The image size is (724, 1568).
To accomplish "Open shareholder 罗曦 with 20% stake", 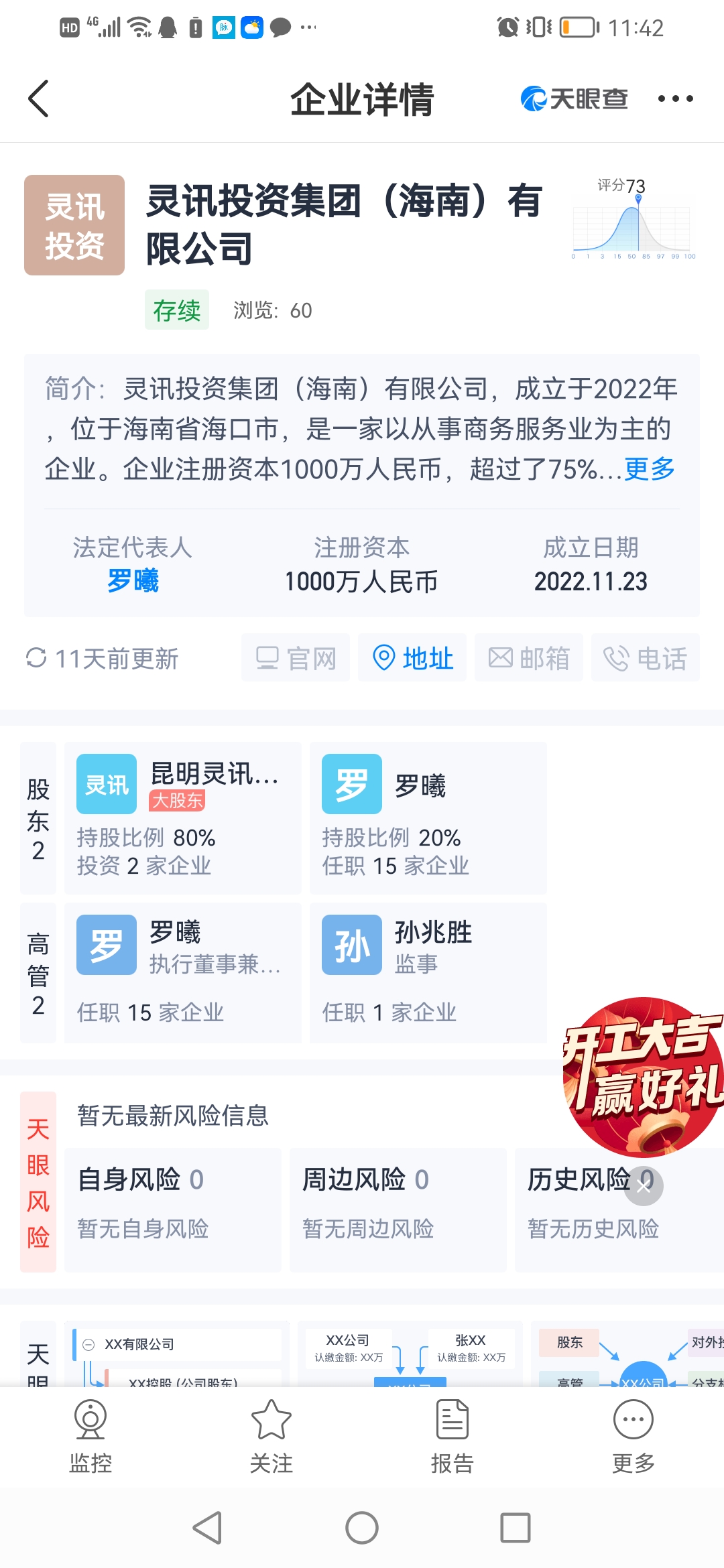I will (x=428, y=818).
